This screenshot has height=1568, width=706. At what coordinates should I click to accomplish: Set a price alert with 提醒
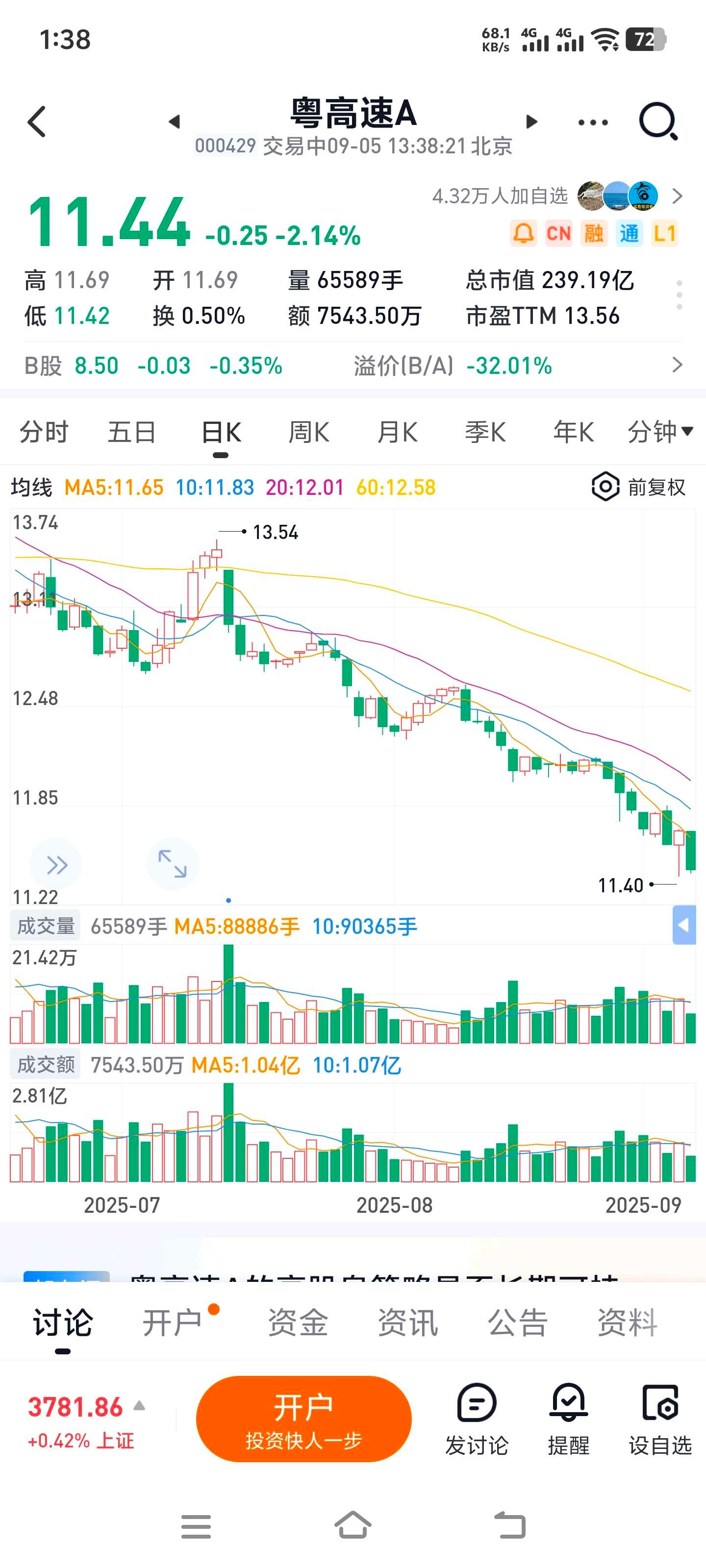click(x=568, y=1419)
